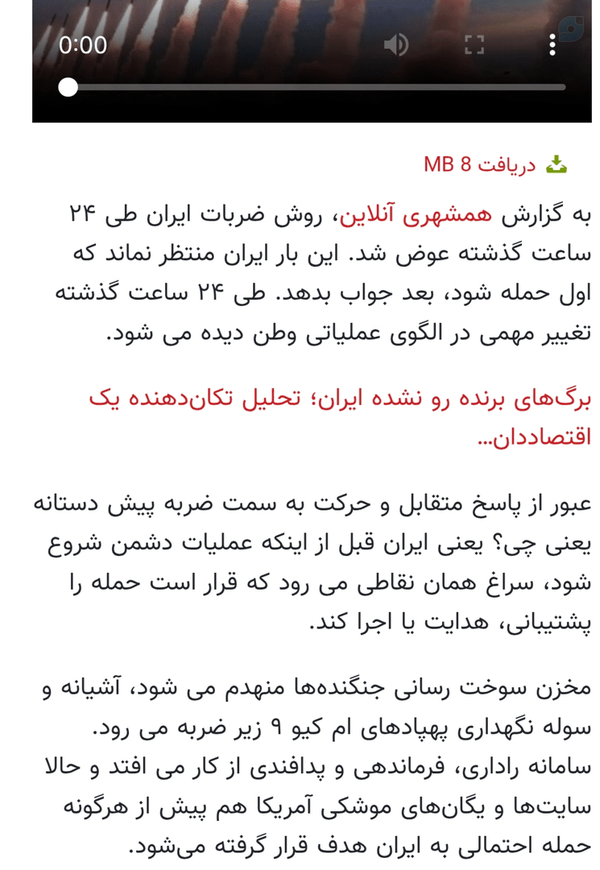Open the همشهری آنلاین link
The height and width of the screenshot is (870, 600).
pyautogui.click(x=415, y=214)
